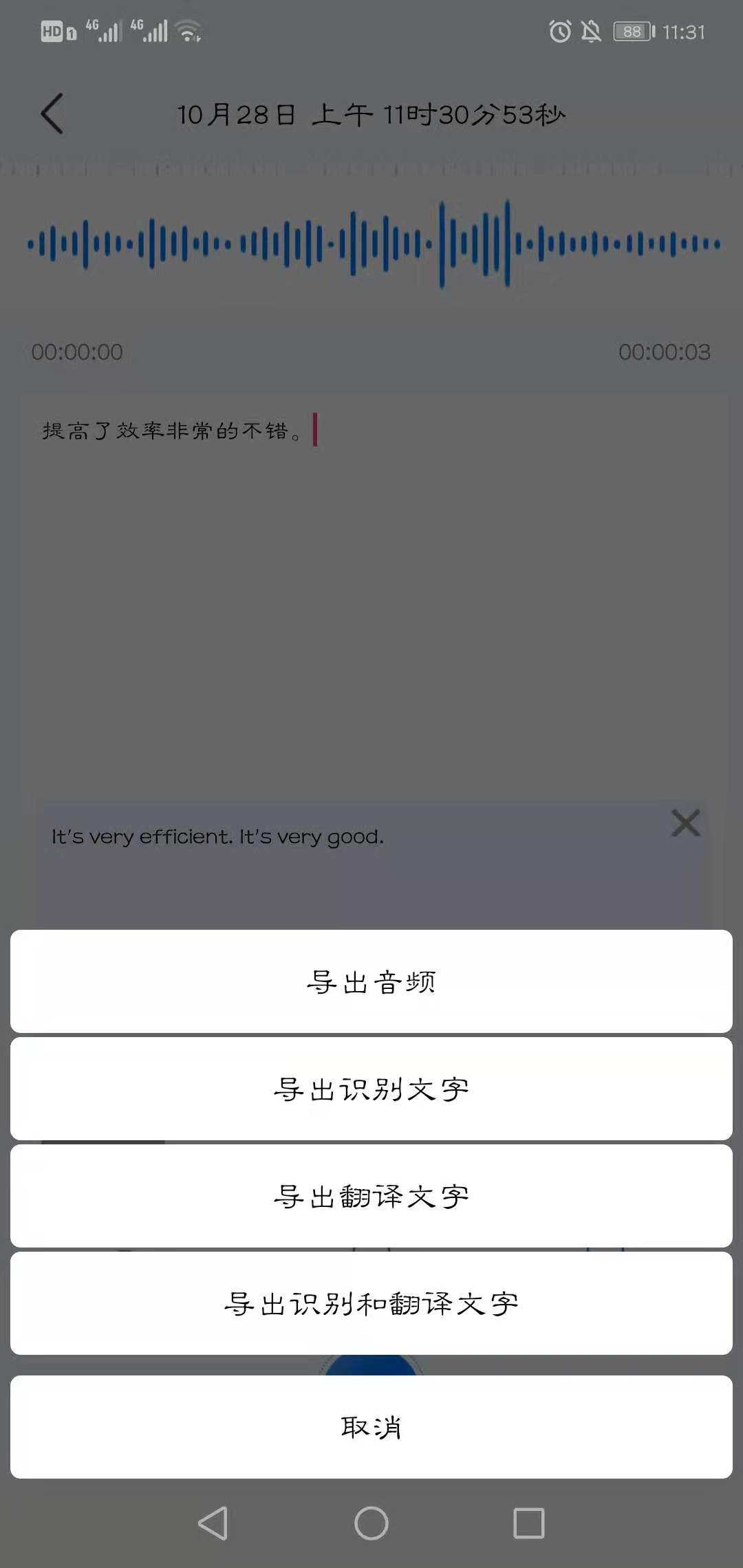
Task: Tap the system home button
Action: [x=371, y=1523]
